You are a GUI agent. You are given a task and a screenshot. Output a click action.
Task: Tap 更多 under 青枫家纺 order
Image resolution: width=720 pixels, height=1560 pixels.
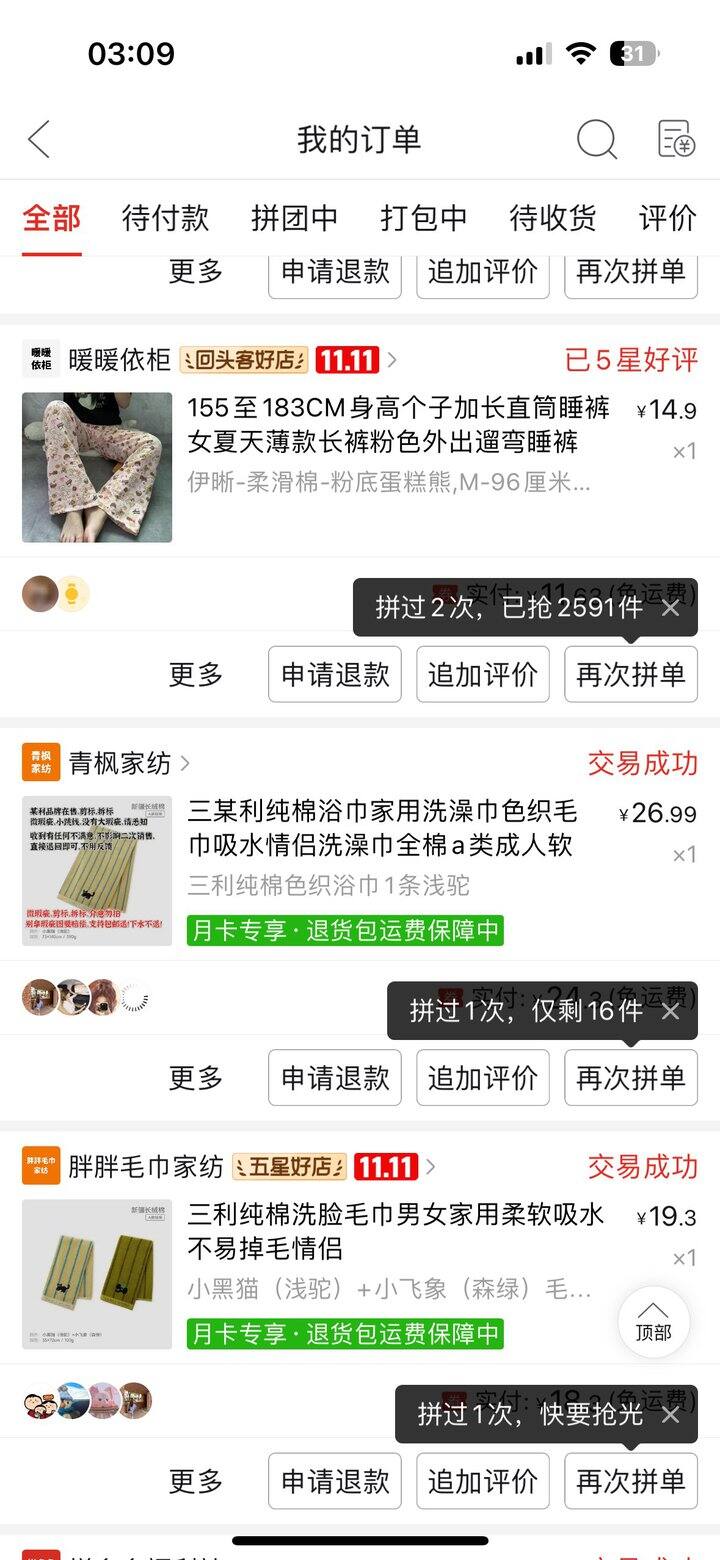pos(195,1078)
